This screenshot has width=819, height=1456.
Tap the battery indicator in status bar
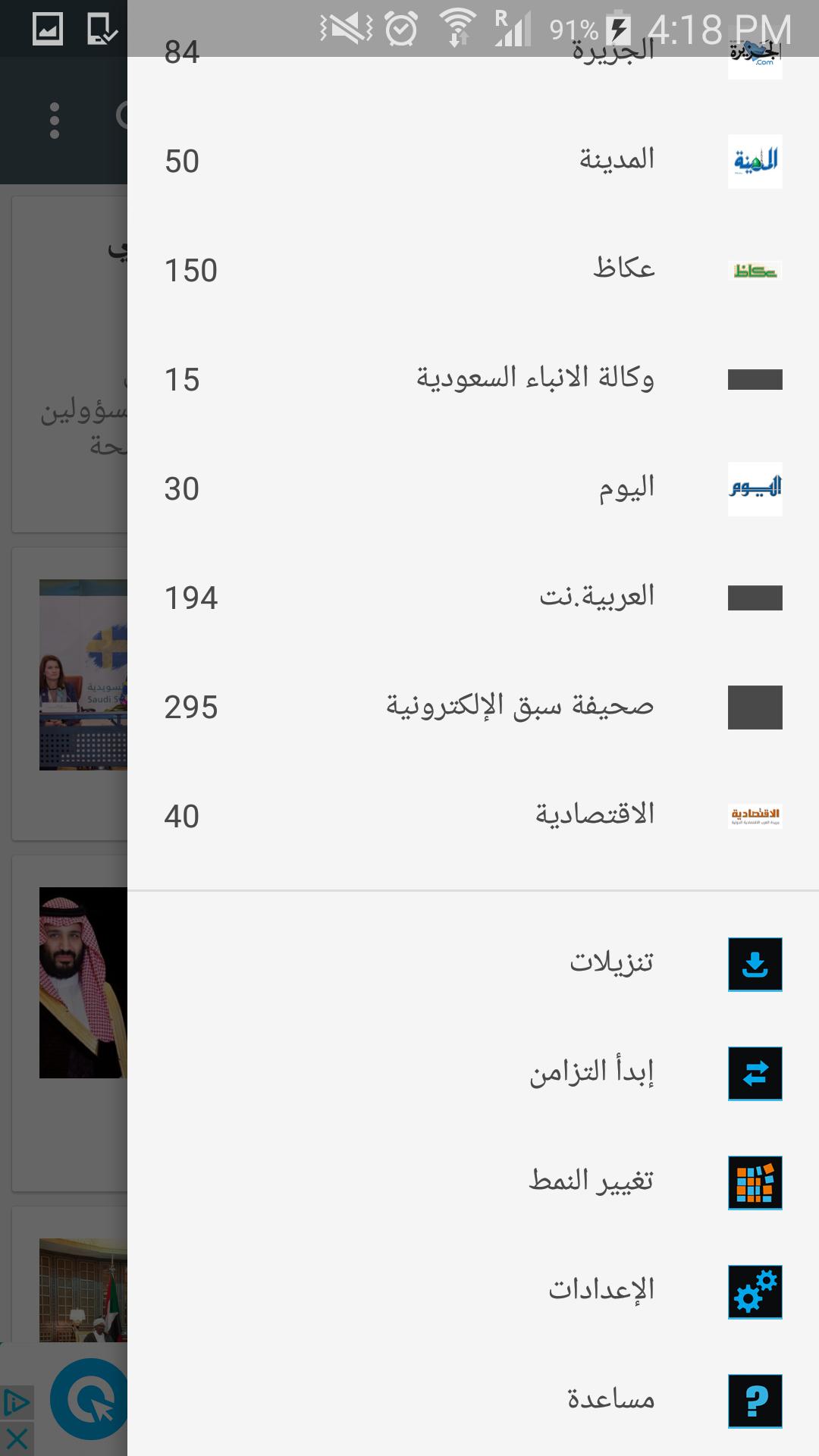(620, 25)
